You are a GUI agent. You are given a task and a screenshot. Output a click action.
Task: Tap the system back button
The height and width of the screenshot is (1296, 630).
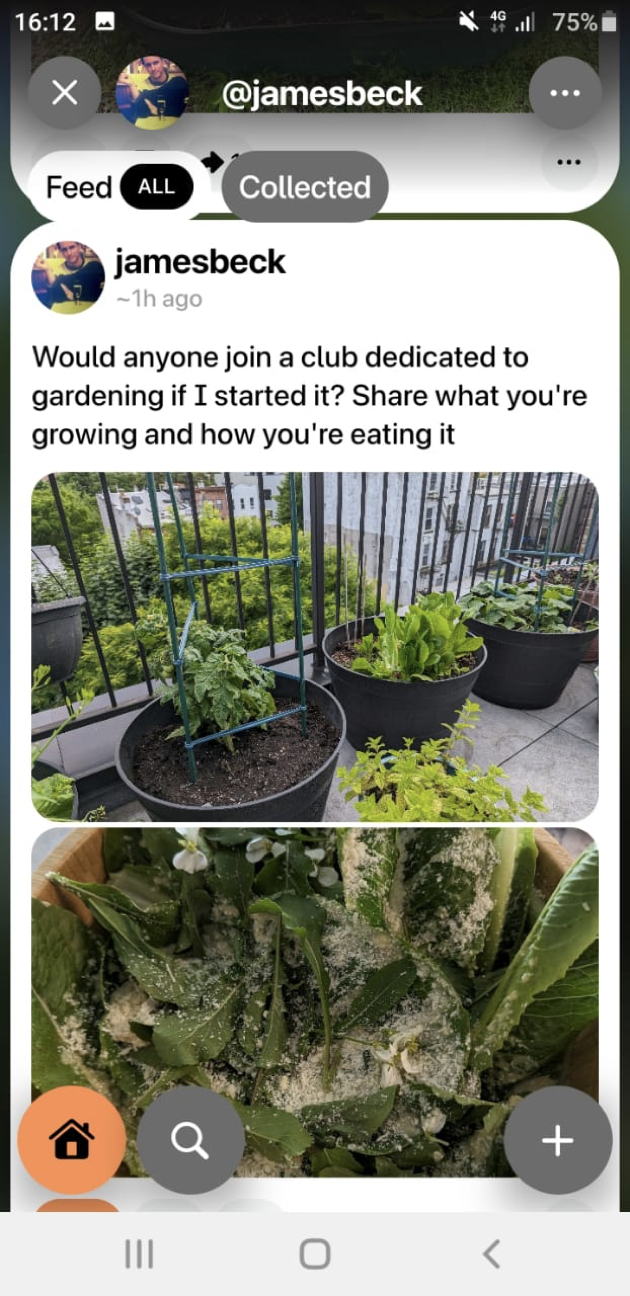pyautogui.click(x=491, y=1254)
